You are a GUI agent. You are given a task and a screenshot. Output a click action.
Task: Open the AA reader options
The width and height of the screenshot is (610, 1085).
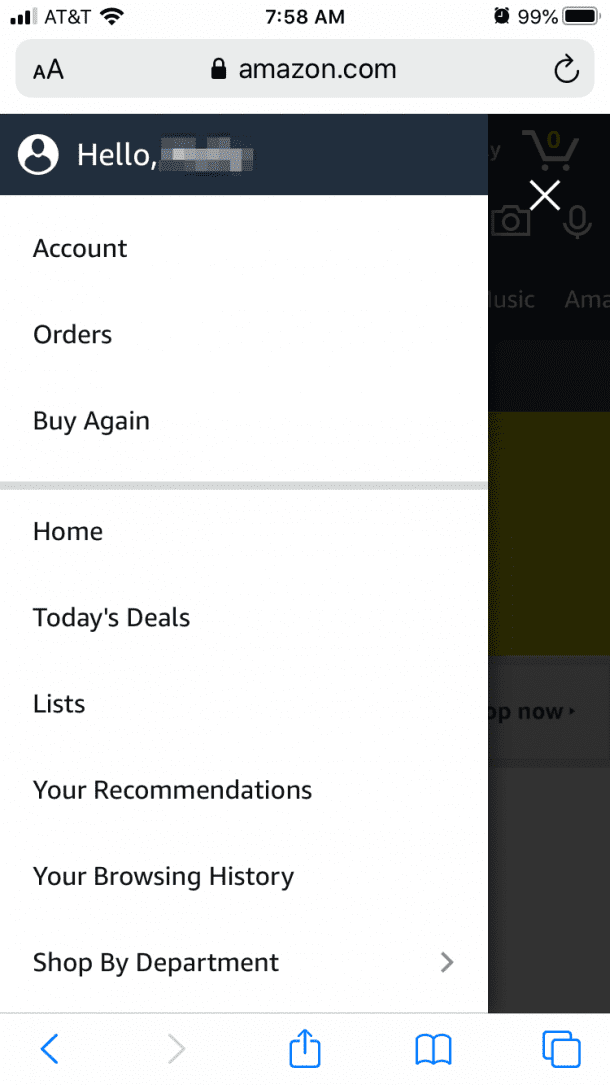click(x=48, y=69)
